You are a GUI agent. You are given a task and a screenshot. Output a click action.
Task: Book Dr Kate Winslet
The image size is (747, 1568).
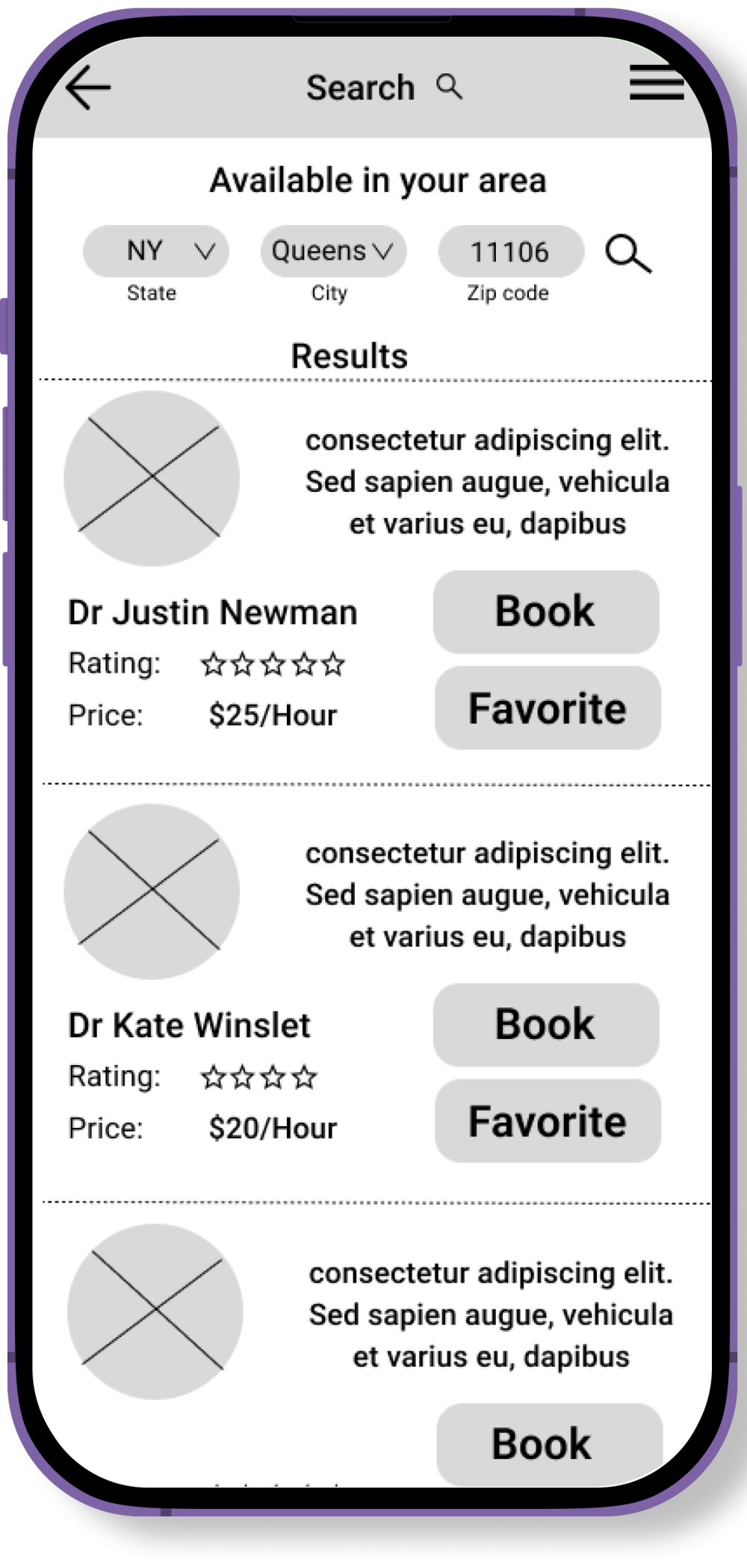[x=546, y=1024]
